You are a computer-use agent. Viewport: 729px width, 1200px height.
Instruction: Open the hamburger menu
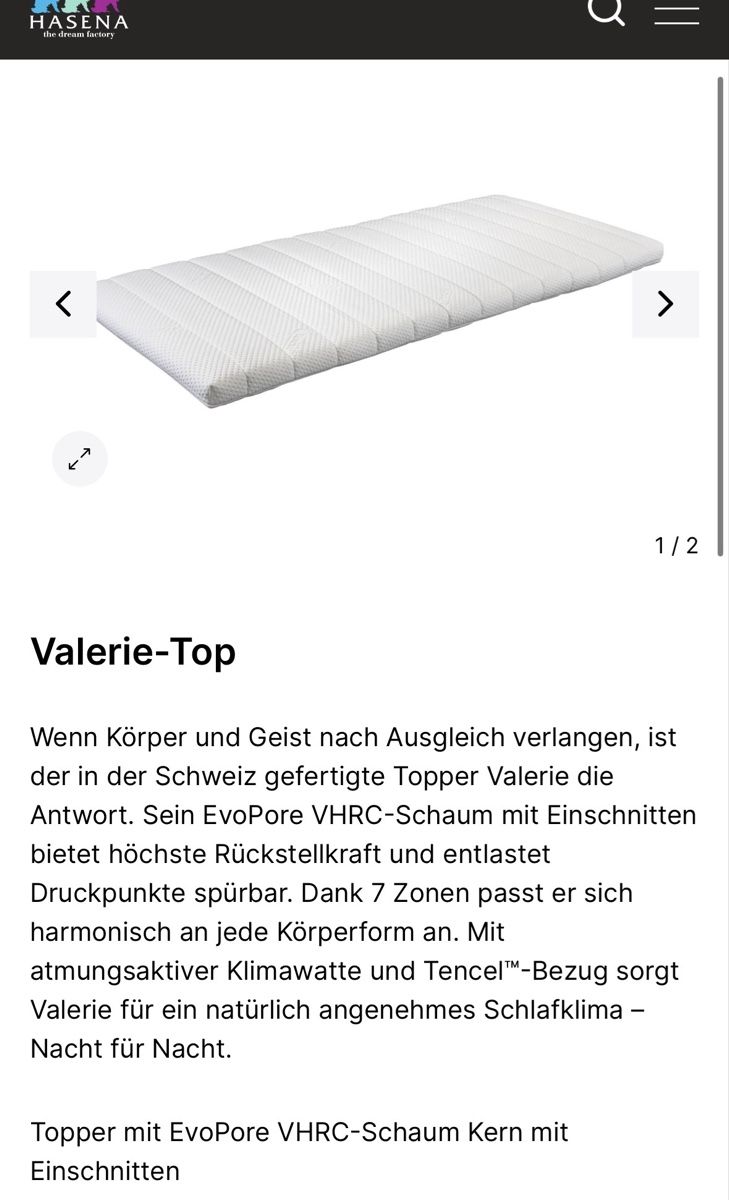(676, 14)
